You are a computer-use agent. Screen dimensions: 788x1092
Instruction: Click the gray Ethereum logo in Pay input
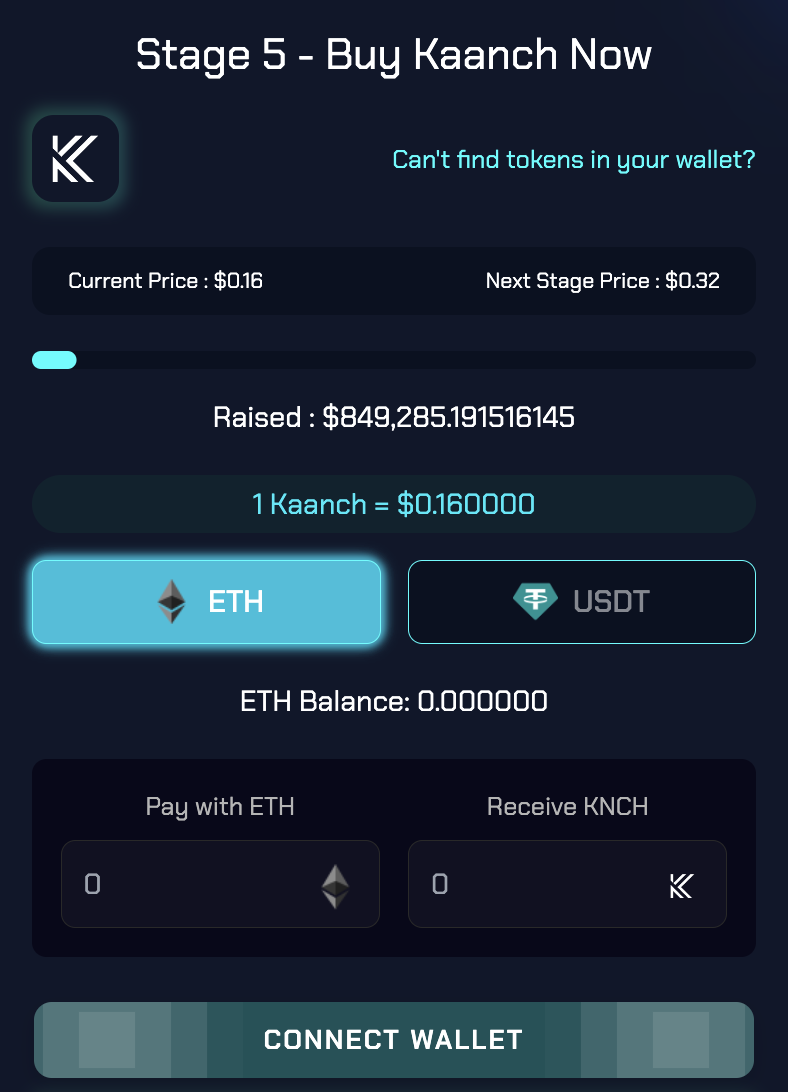(334, 884)
